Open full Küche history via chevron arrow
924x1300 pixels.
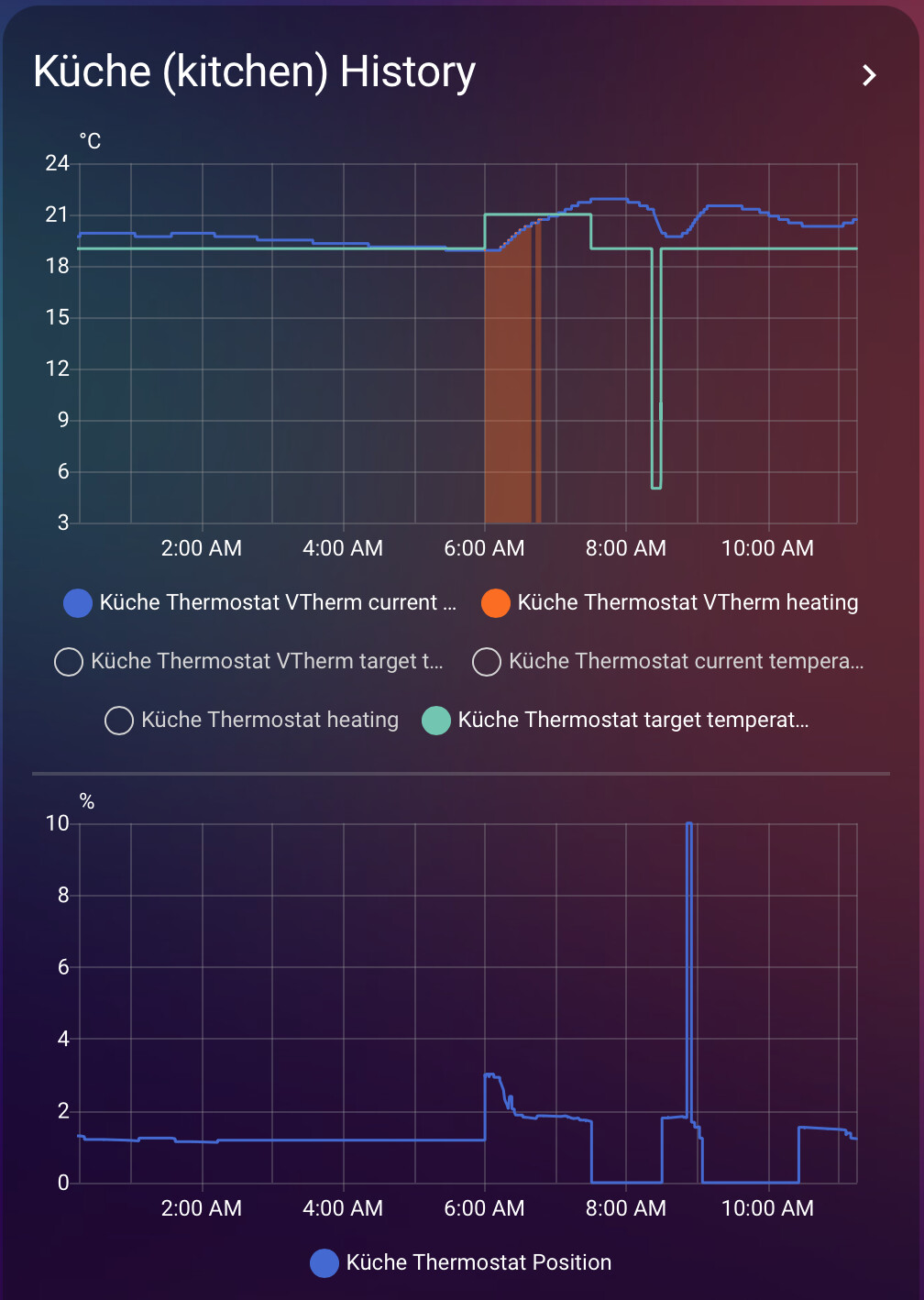tap(869, 75)
